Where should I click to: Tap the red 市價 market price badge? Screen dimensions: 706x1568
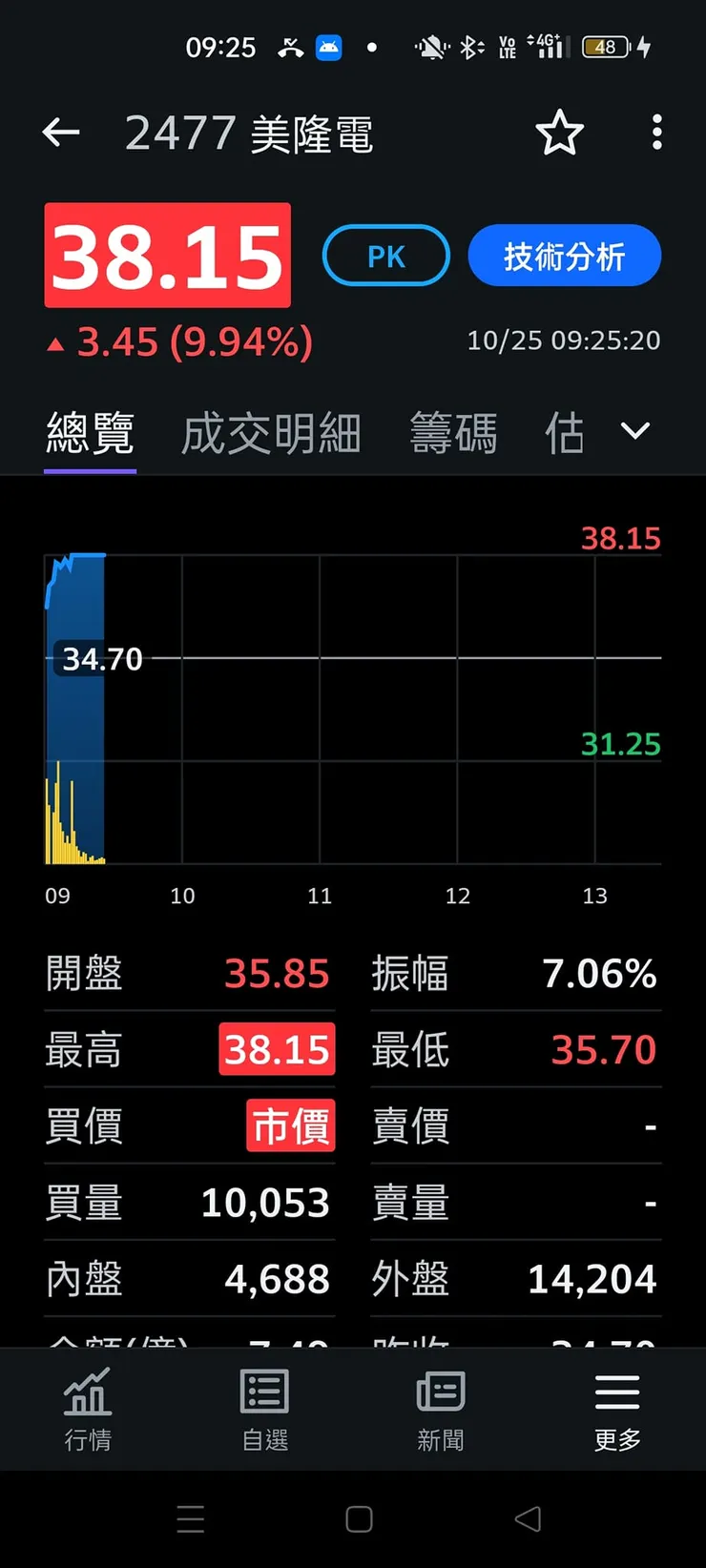coord(291,1126)
